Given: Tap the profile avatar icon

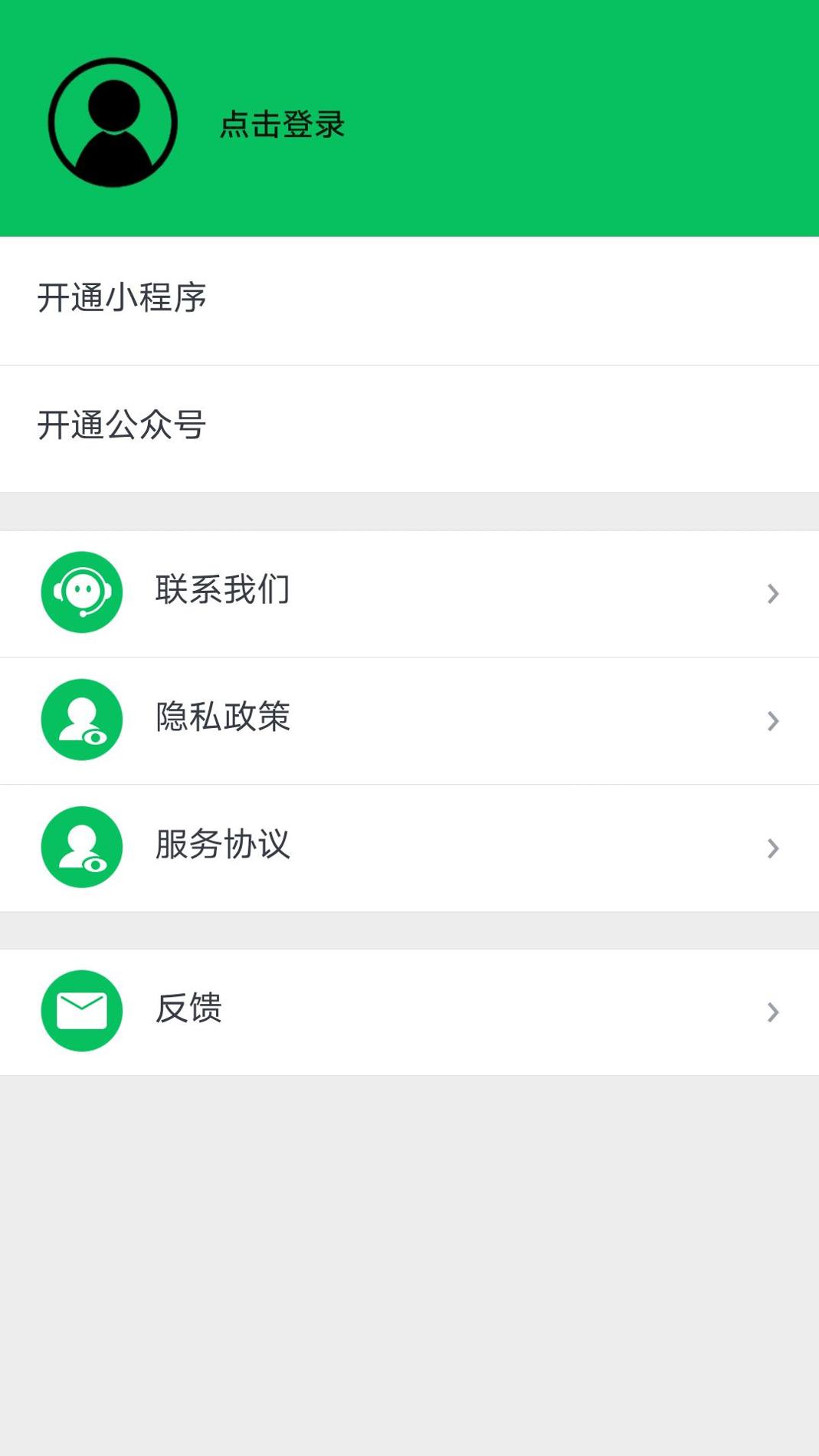Looking at the screenshot, I should (112, 121).
